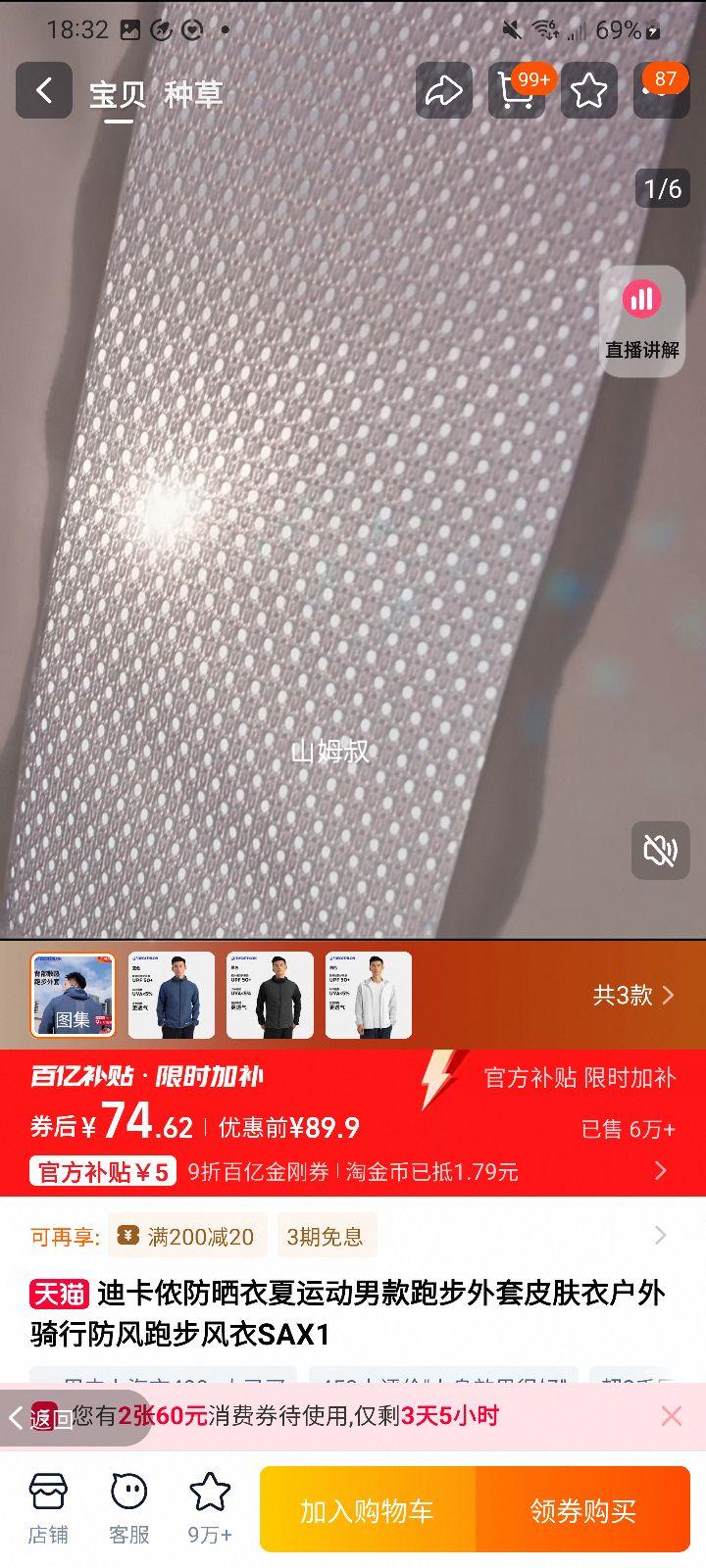Favorite the item with top star
Screen dimensions: 706x1568
tap(588, 91)
